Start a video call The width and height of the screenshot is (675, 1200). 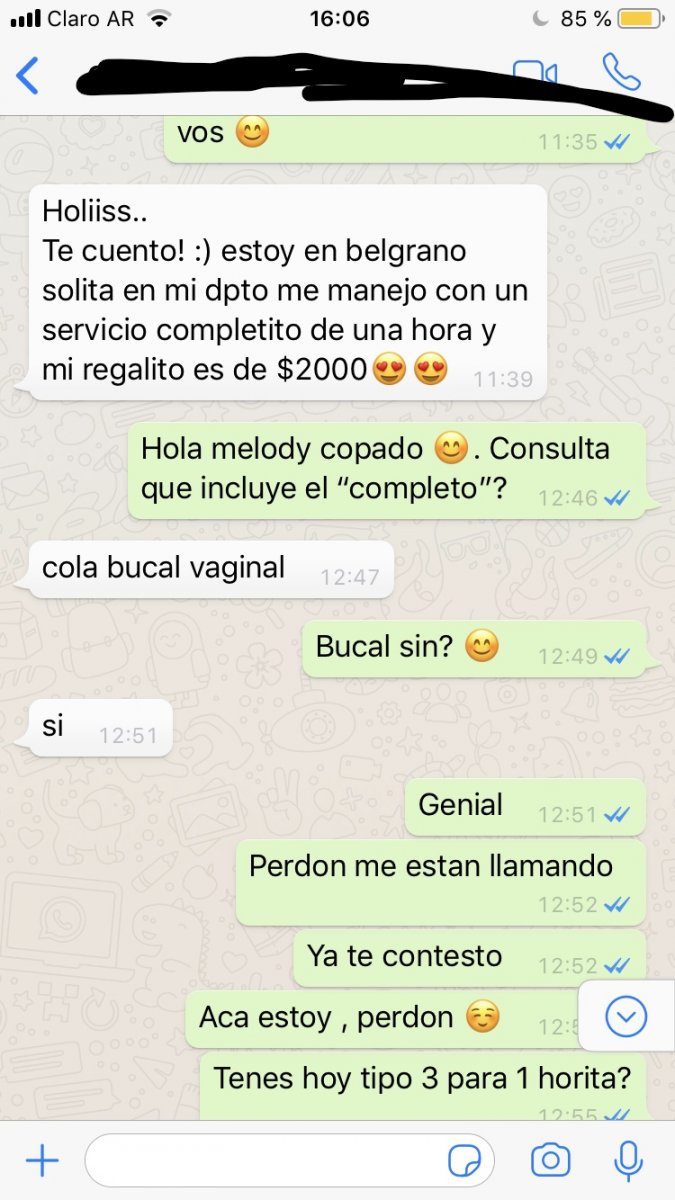(534, 73)
